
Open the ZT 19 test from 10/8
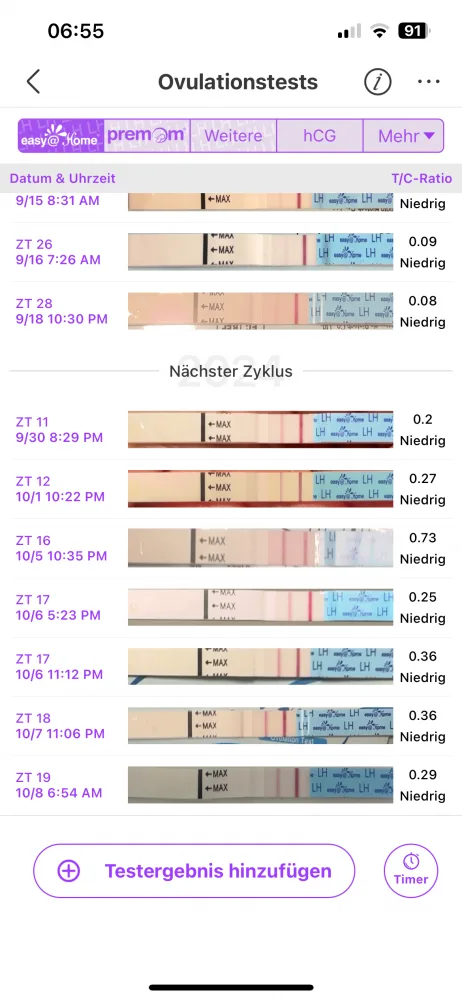point(231,786)
